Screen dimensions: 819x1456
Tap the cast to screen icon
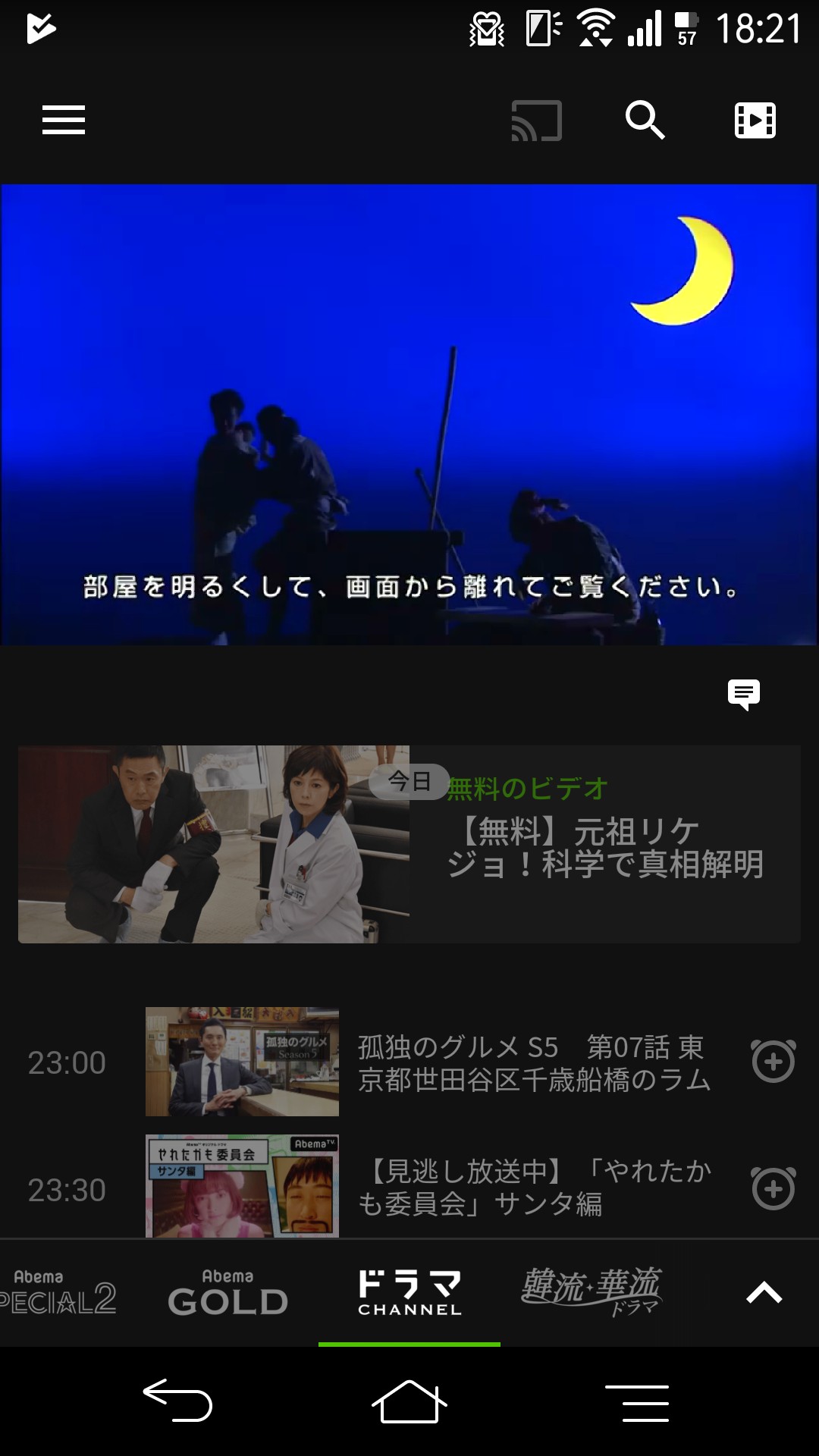536,121
